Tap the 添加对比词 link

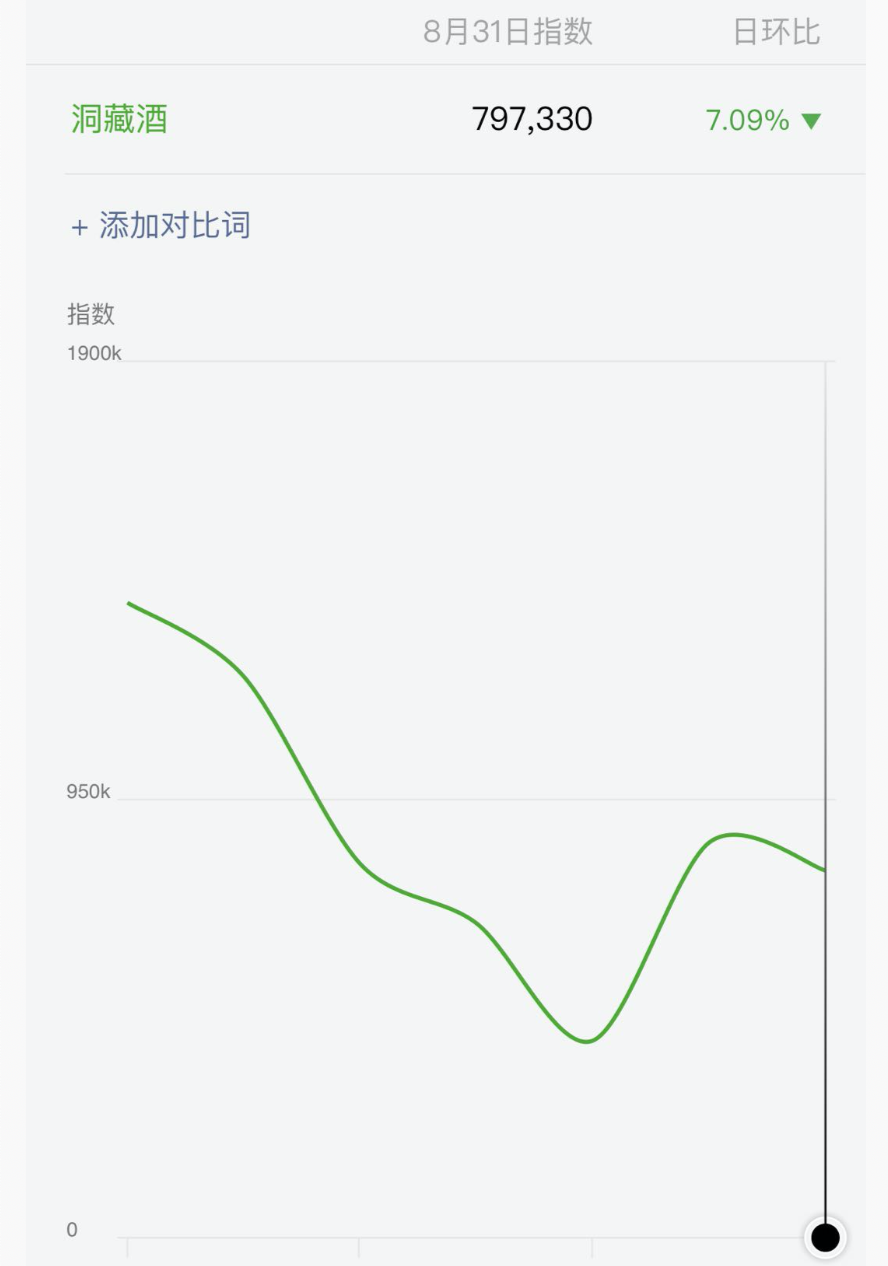pos(161,226)
